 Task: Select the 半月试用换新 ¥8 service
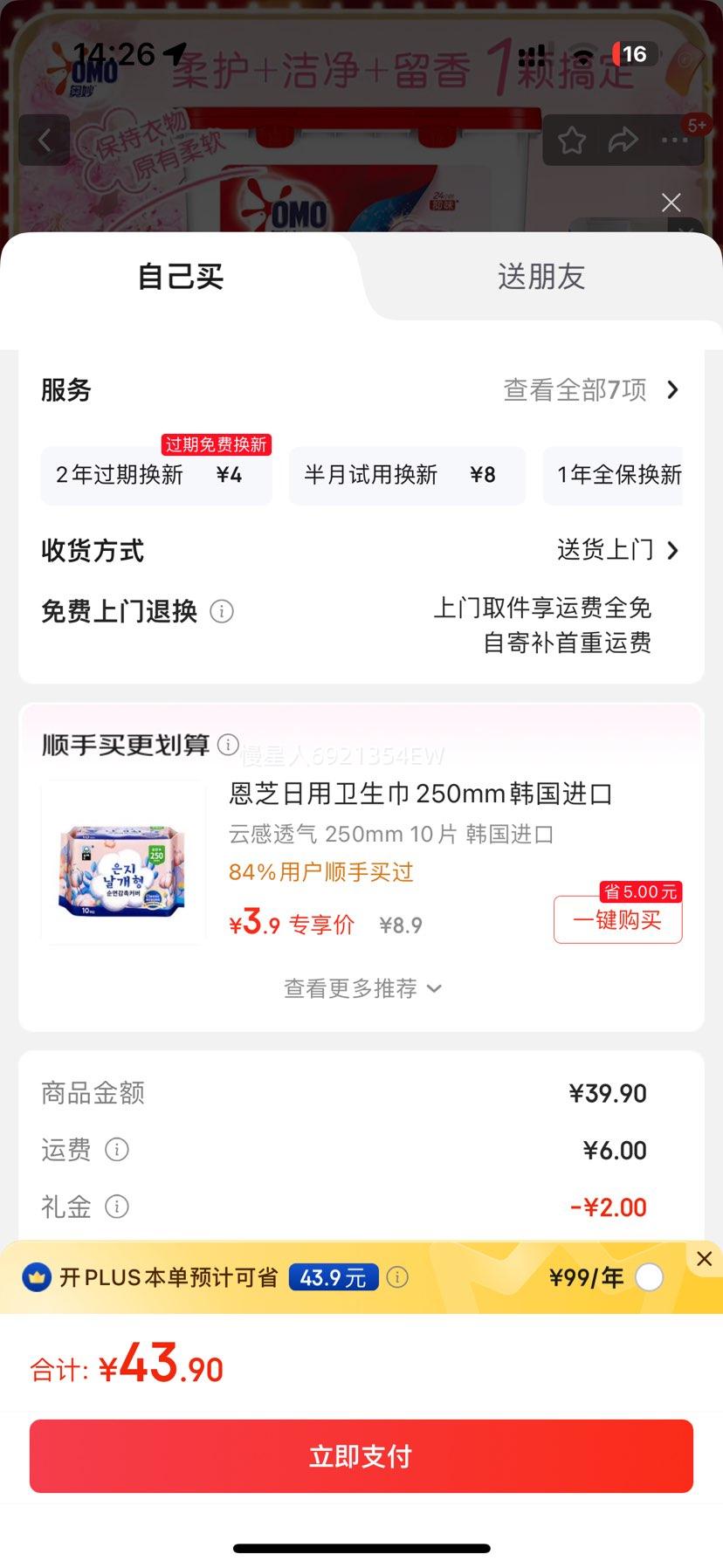point(407,476)
